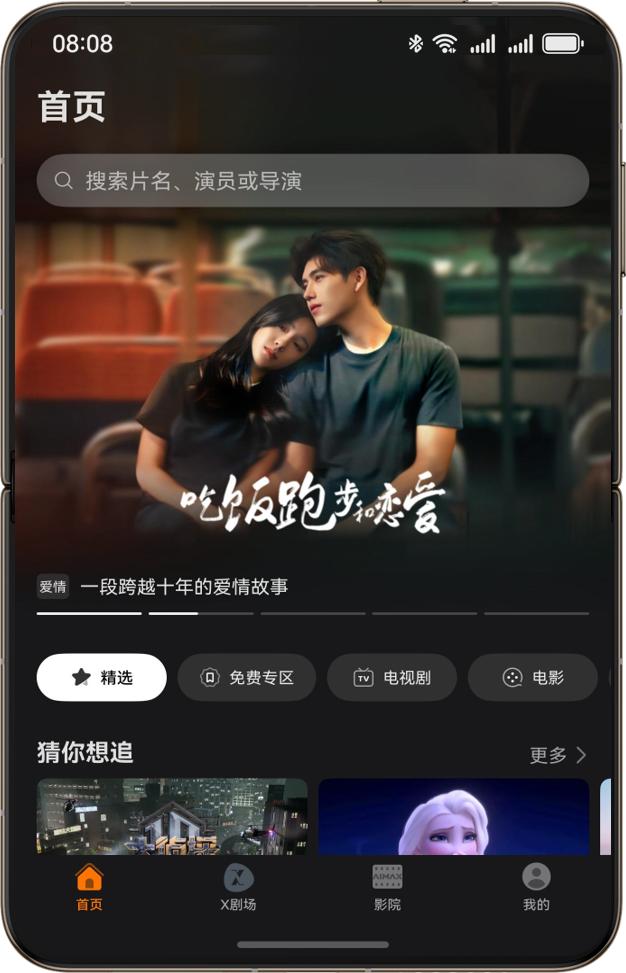Go to the 首页 tab
The width and height of the screenshot is (626, 973).
[x=89, y=887]
